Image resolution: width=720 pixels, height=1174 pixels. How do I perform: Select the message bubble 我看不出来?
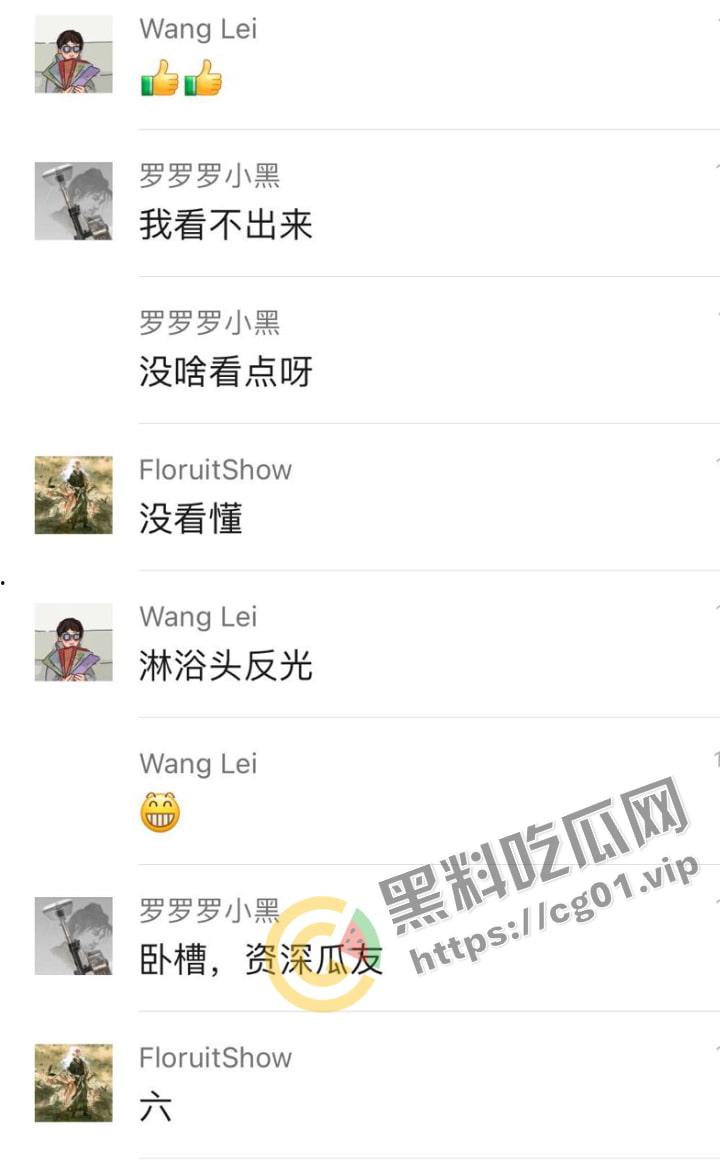(x=224, y=226)
